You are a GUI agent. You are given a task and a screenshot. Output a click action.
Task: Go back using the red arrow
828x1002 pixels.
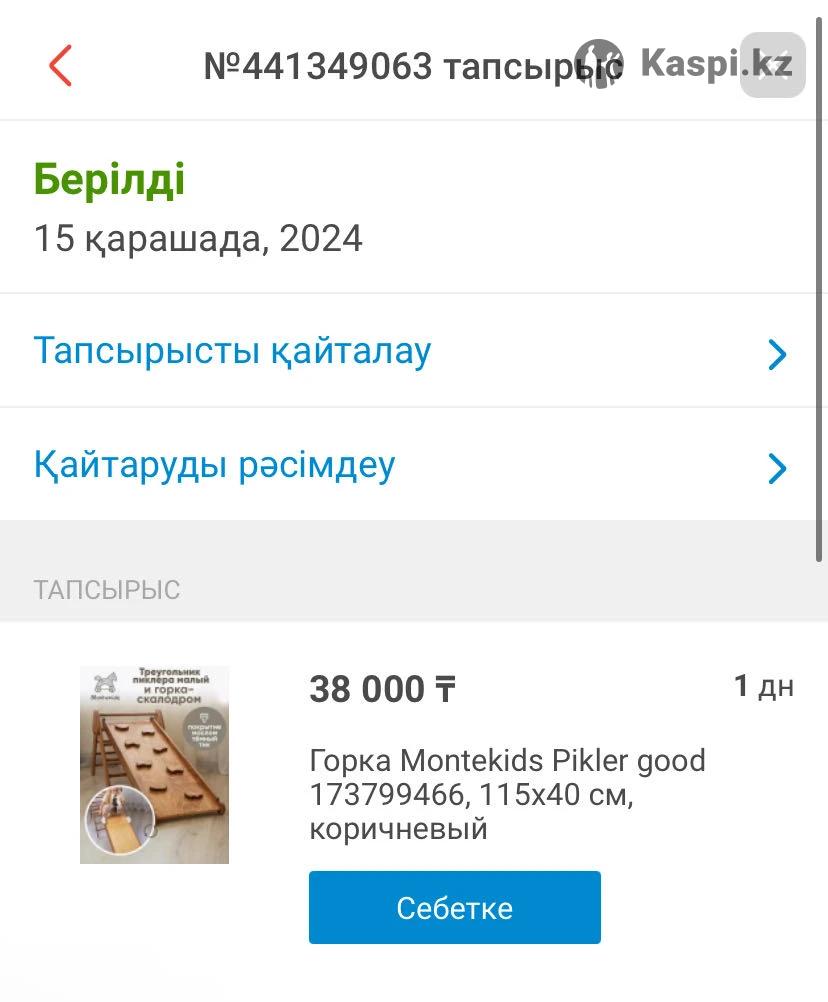click(x=60, y=66)
